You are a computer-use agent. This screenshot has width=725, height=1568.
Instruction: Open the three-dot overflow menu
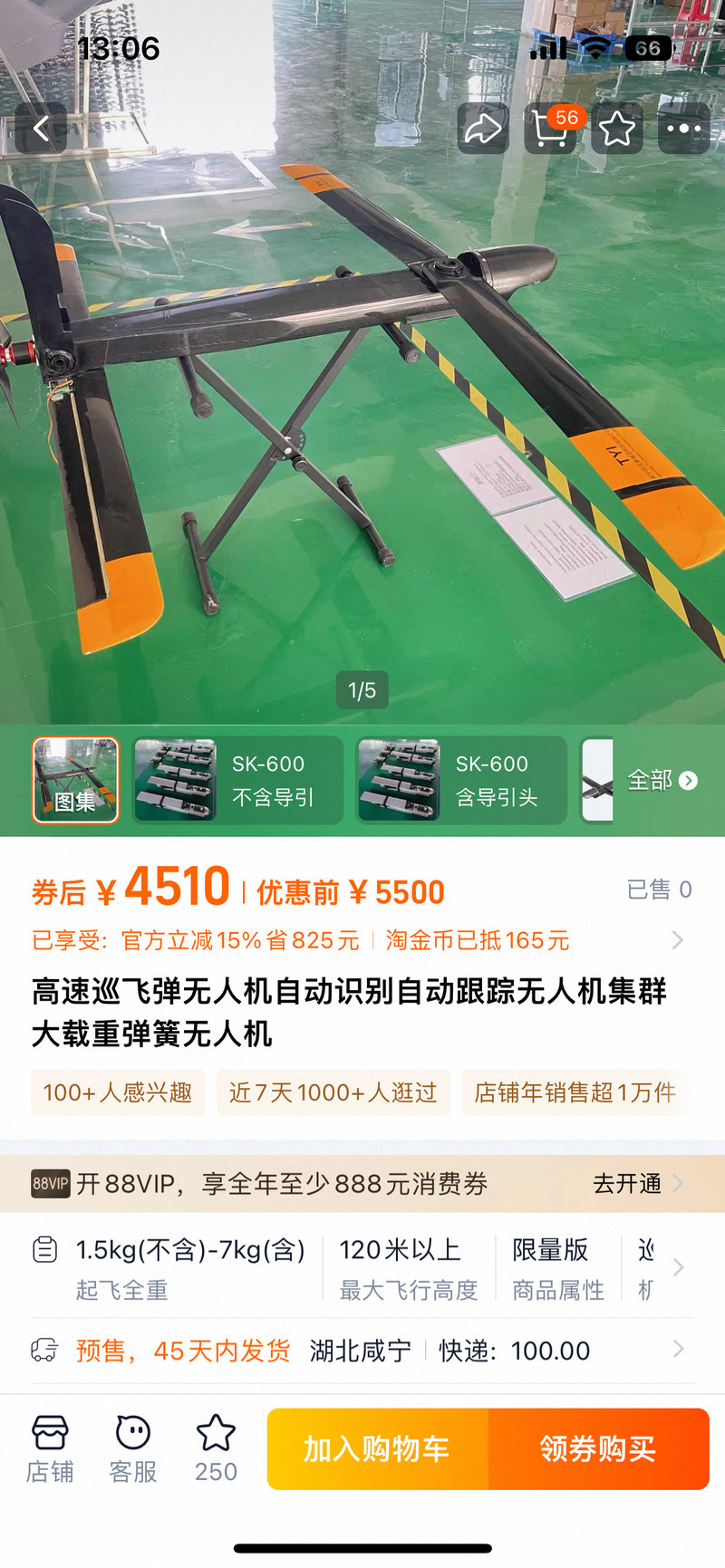point(683,129)
